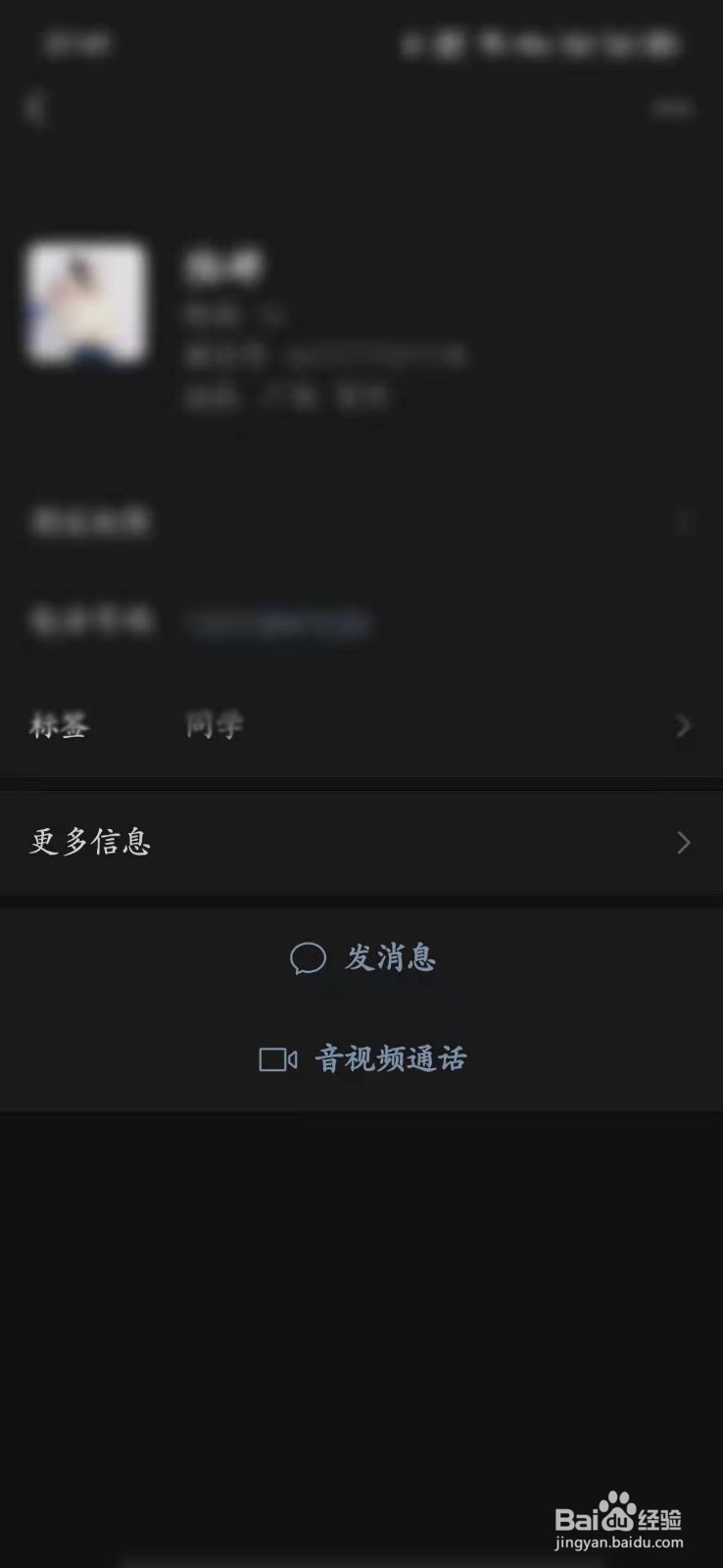This screenshot has width=723, height=1568.
Task: Tap the chevron on the 标签 row
Action: pos(684,725)
